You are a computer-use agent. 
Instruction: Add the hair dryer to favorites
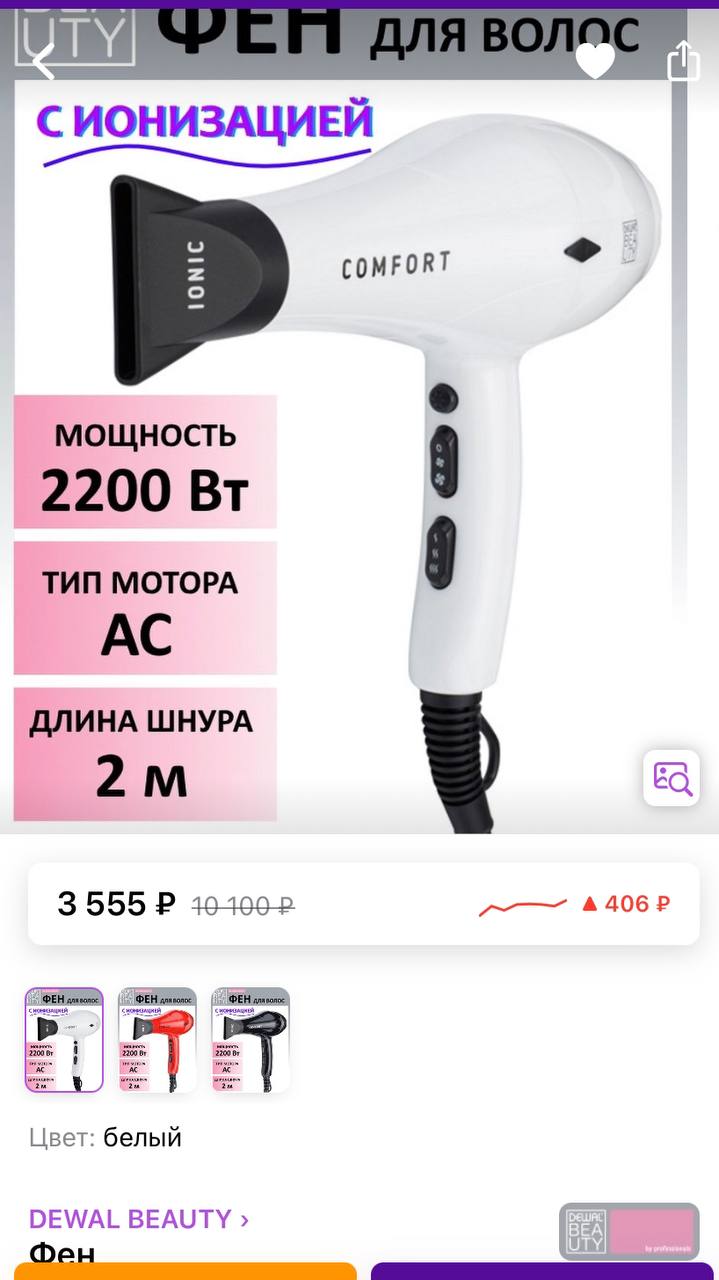coord(595,61)
